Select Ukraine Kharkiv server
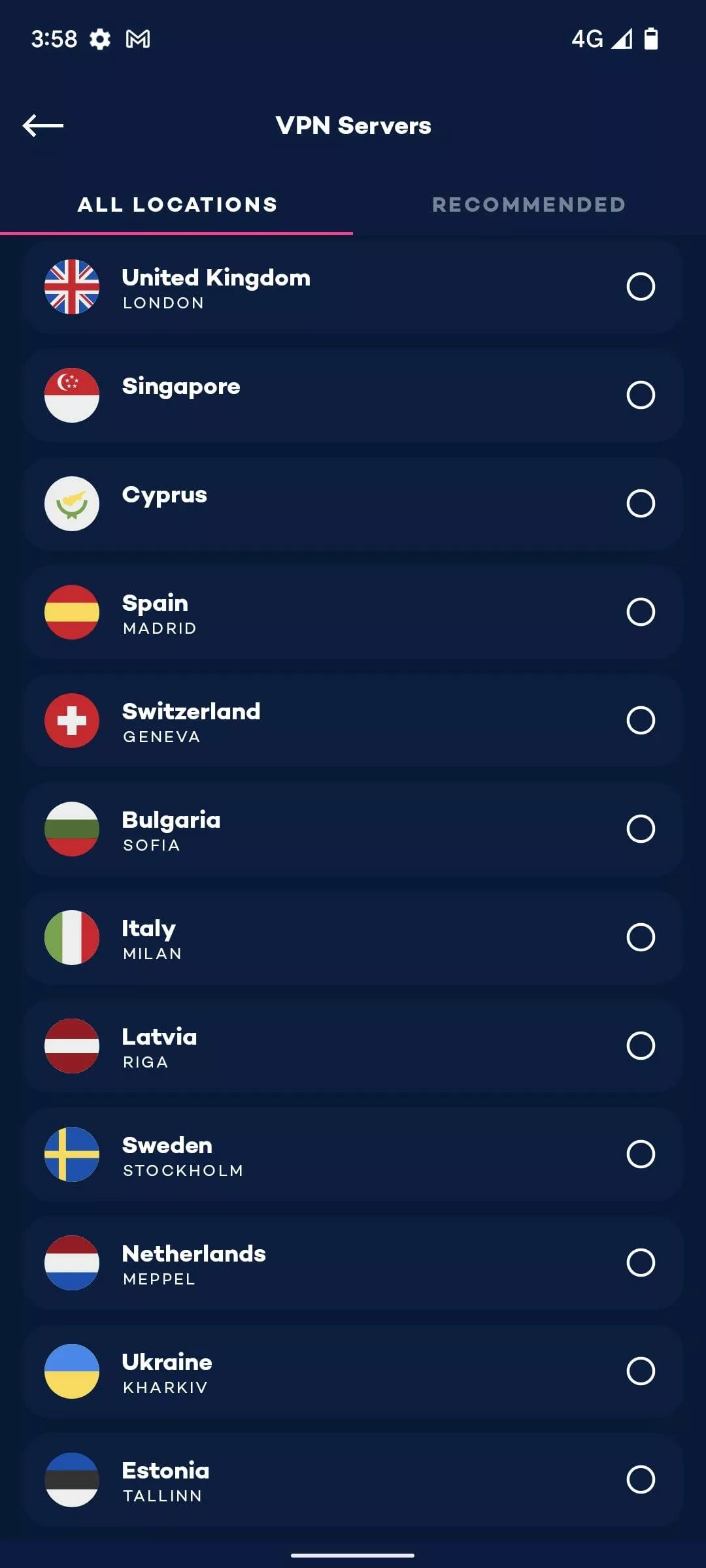The width and height of the screenshot is (706, 1568). [x=353, y=1371]
